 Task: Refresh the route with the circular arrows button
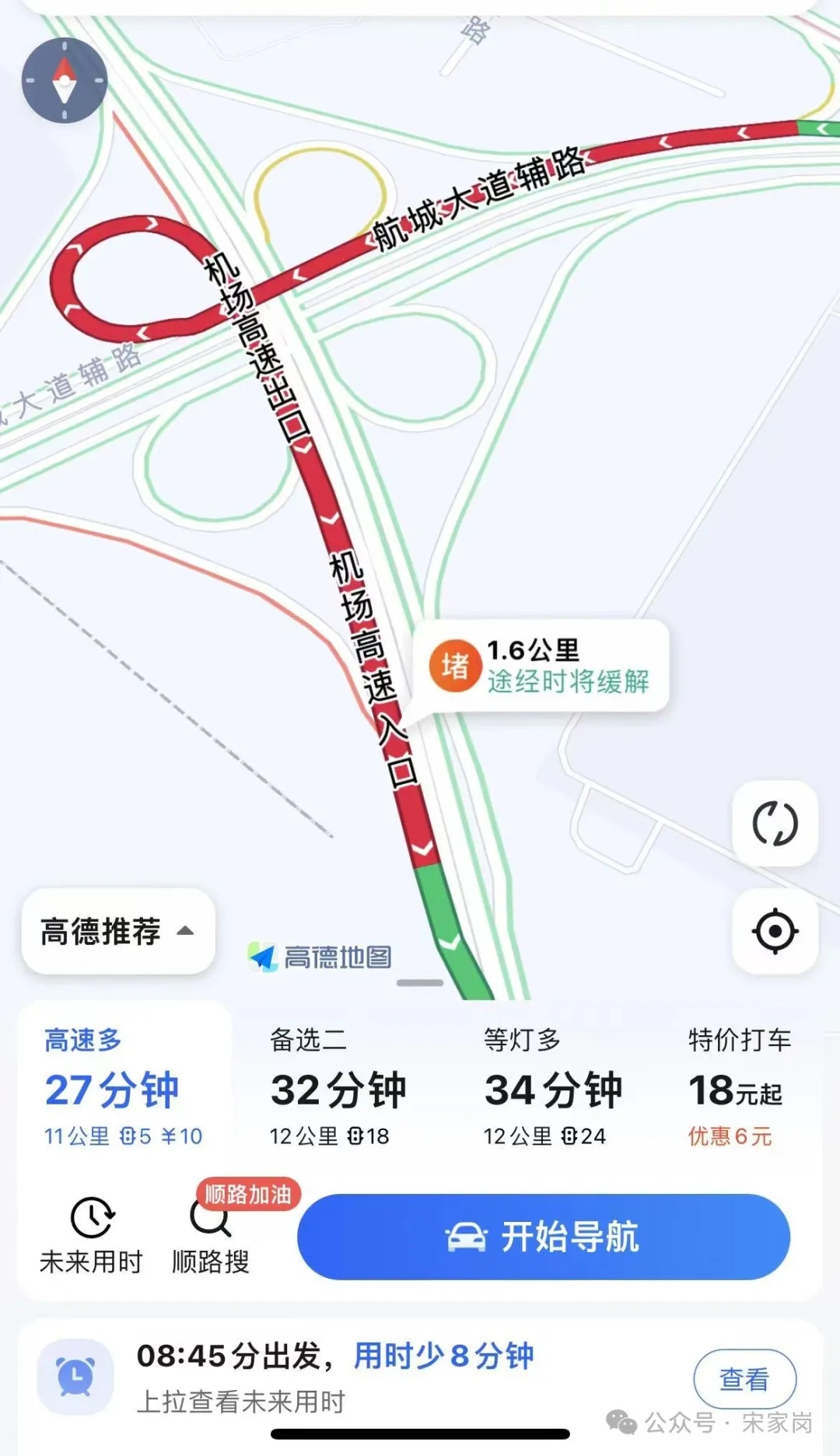pyautogui.click(x=775, y=824)
